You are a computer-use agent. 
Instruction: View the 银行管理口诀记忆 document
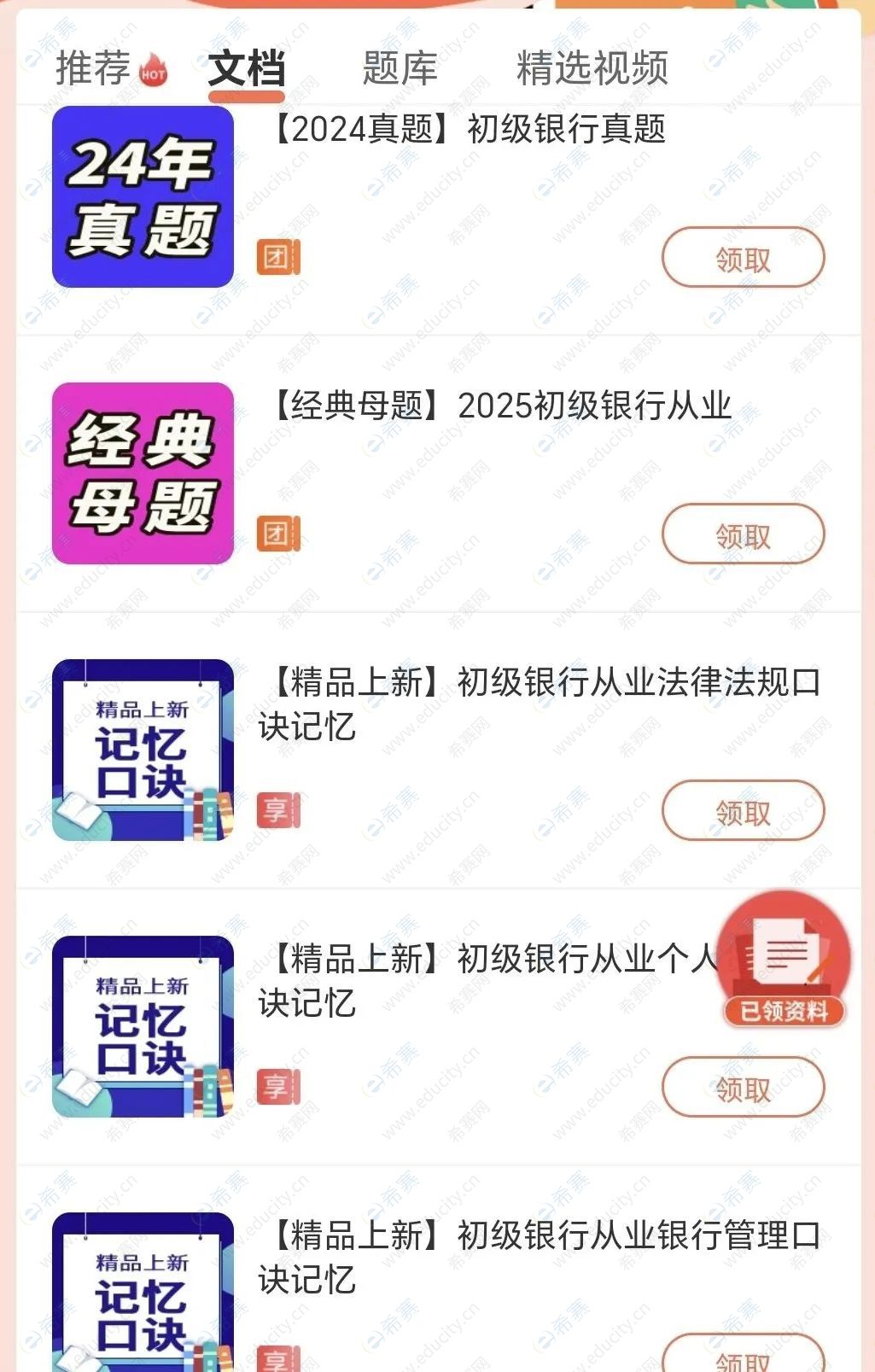pyautogui.click(x=540, y=1256)
